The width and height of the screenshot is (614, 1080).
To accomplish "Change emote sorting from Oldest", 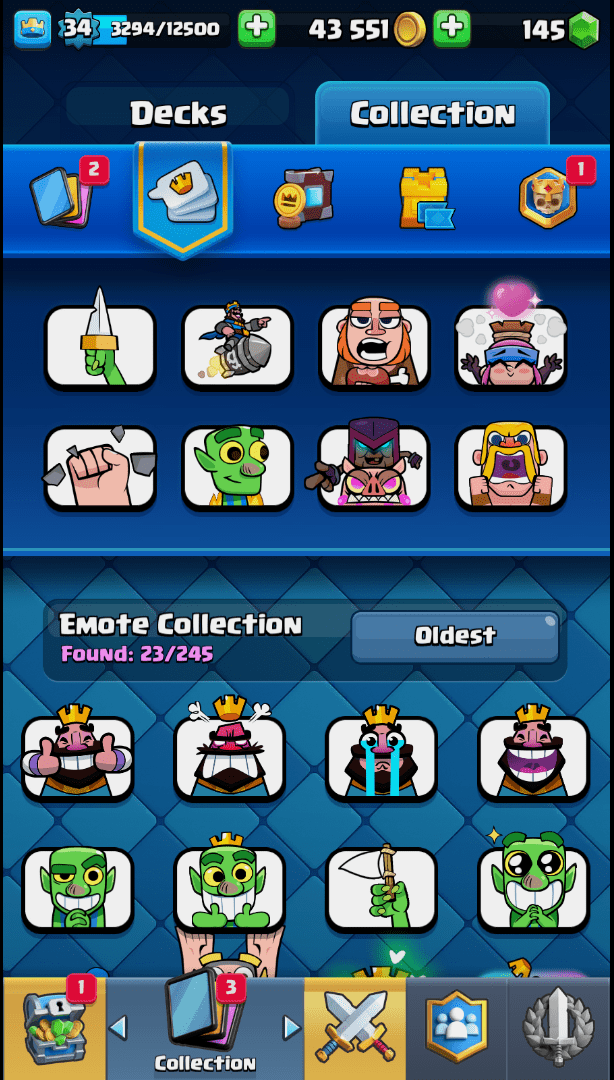I will click(455, 636).
